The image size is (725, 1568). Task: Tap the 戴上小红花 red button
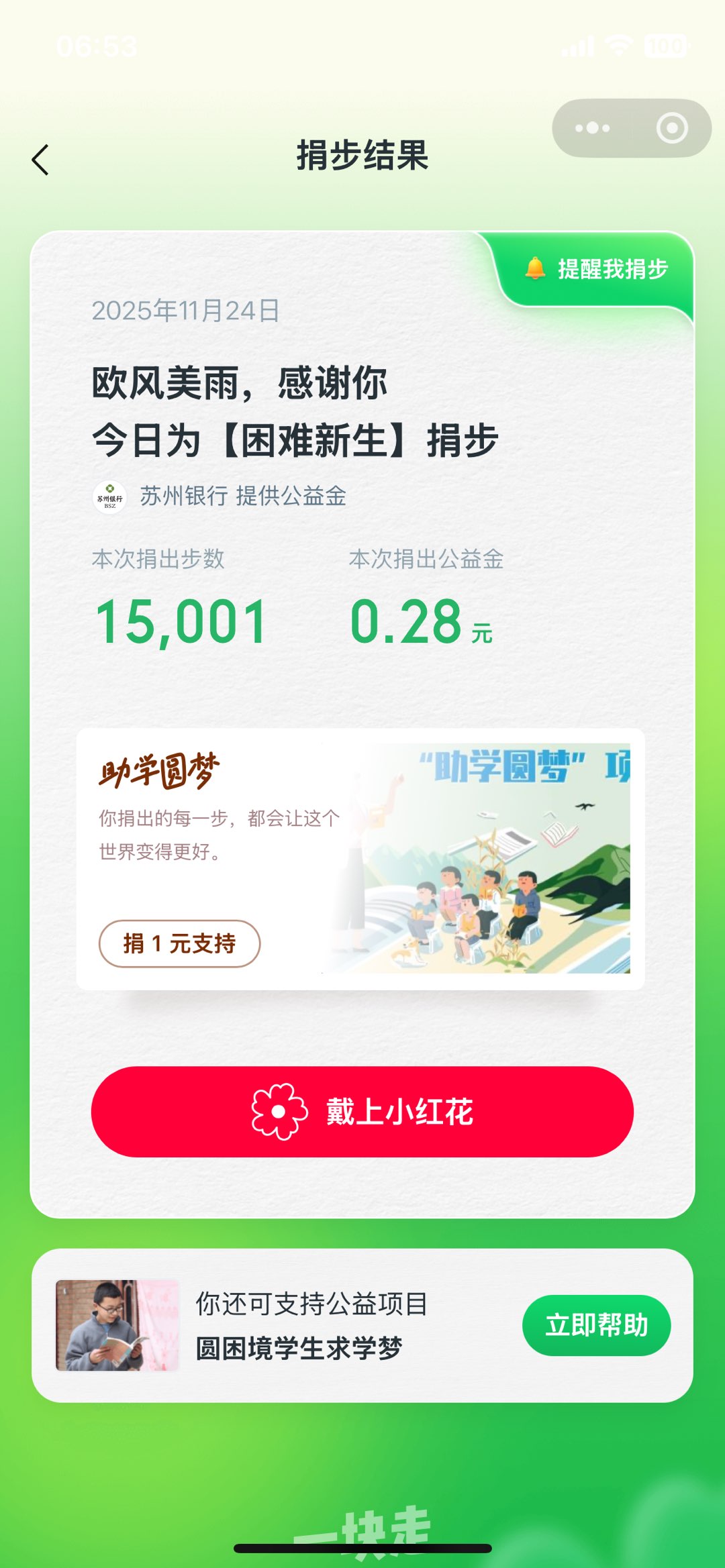(362, 1111)
